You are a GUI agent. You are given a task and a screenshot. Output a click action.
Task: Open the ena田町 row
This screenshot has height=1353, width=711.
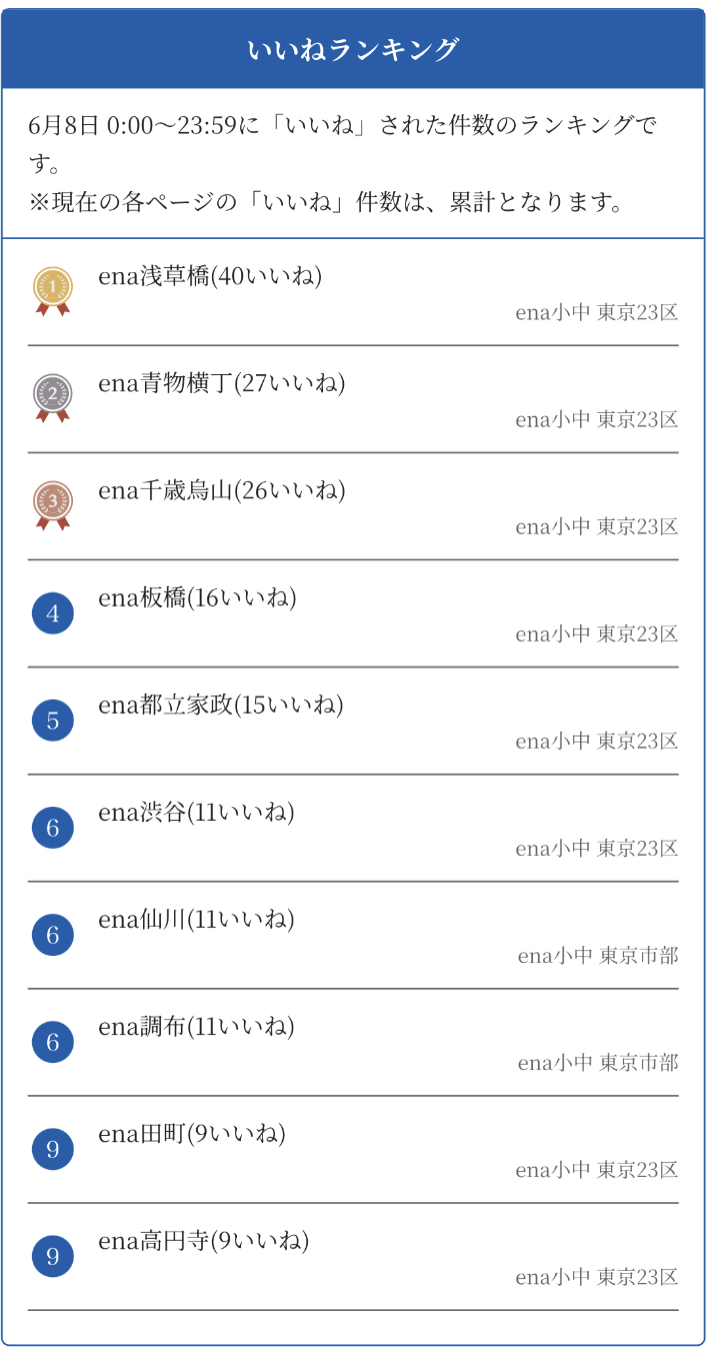click(191, 1134)
